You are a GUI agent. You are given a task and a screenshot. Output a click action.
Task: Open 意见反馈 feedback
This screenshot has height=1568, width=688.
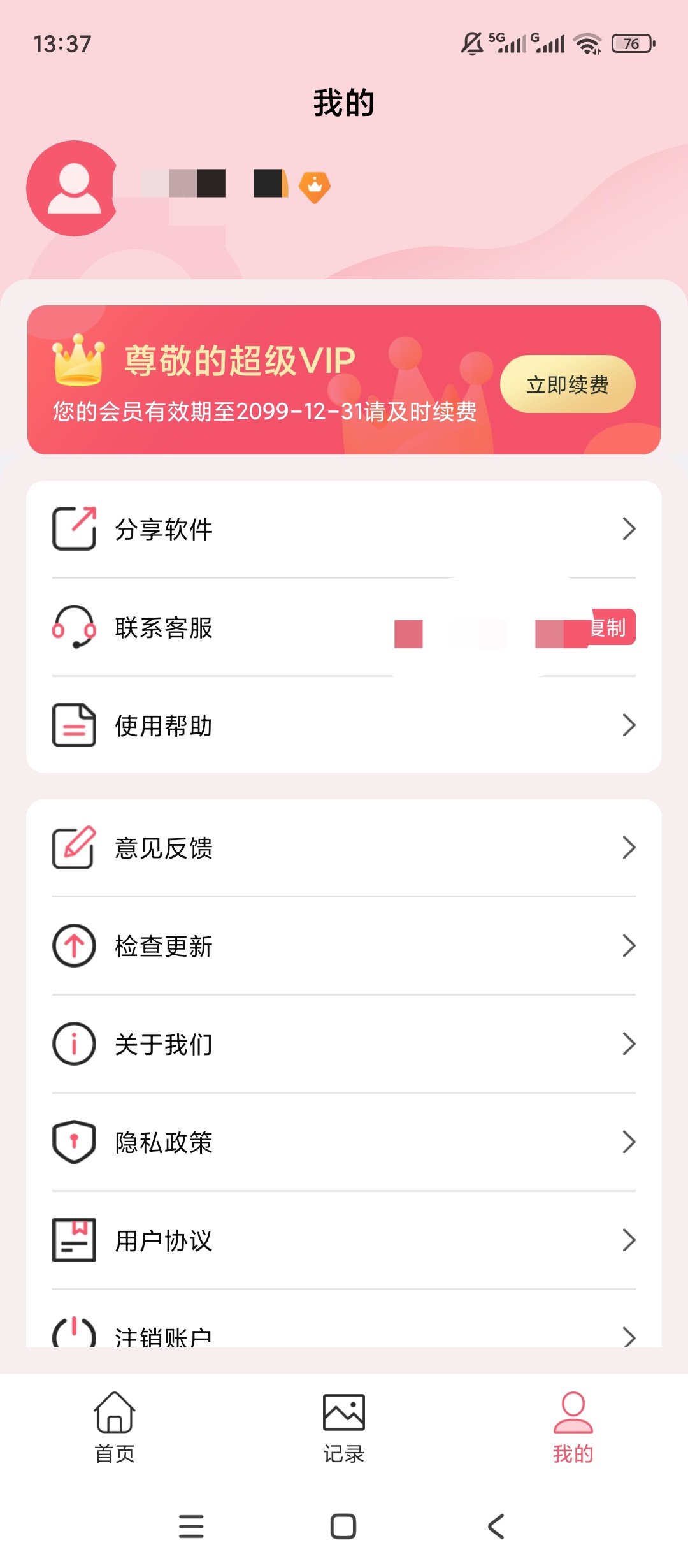(x=344, y=848)
